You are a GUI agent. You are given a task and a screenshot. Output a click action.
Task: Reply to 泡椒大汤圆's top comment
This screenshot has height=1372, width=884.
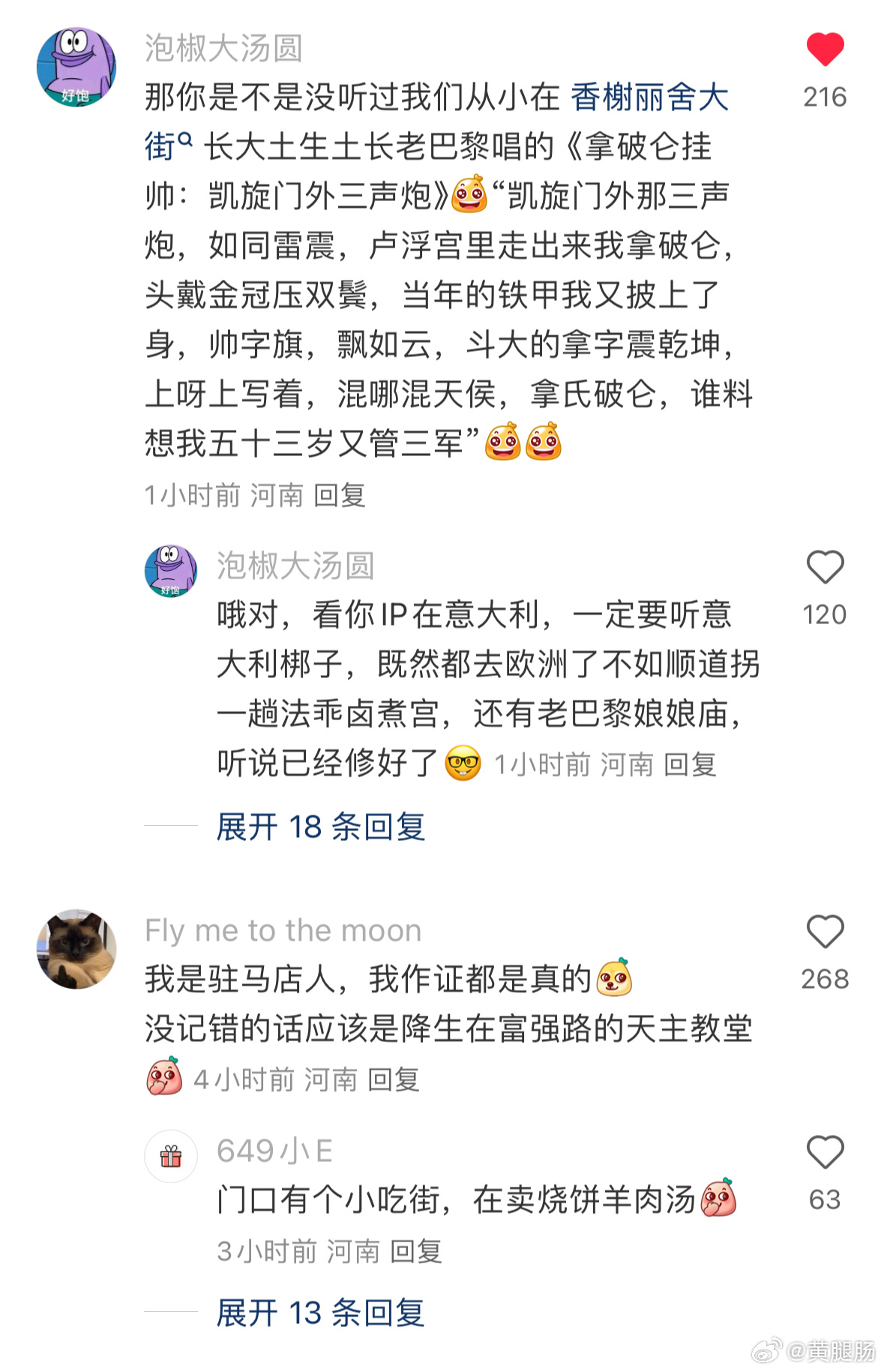click(x=340, y=495)
